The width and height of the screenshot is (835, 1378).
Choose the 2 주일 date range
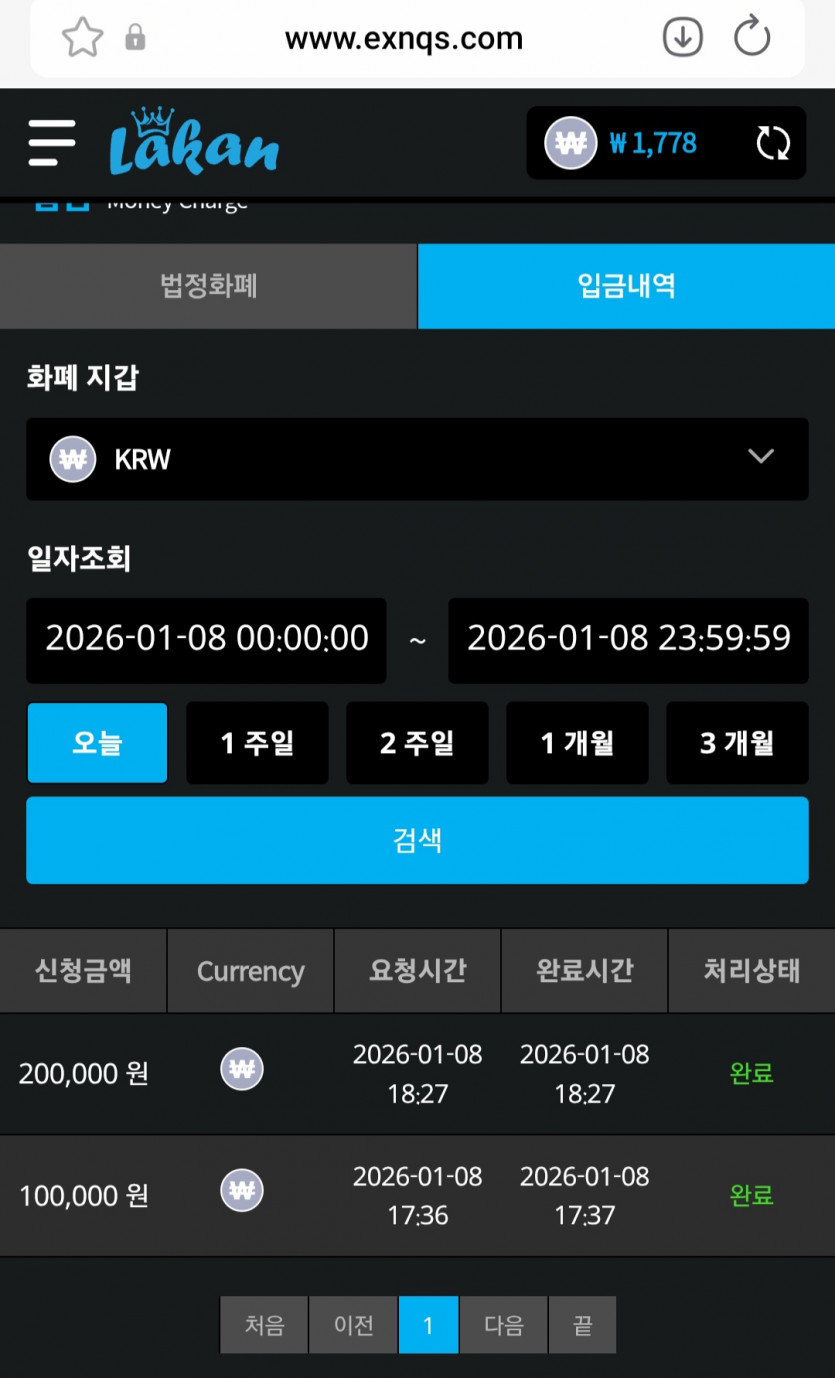417,743
